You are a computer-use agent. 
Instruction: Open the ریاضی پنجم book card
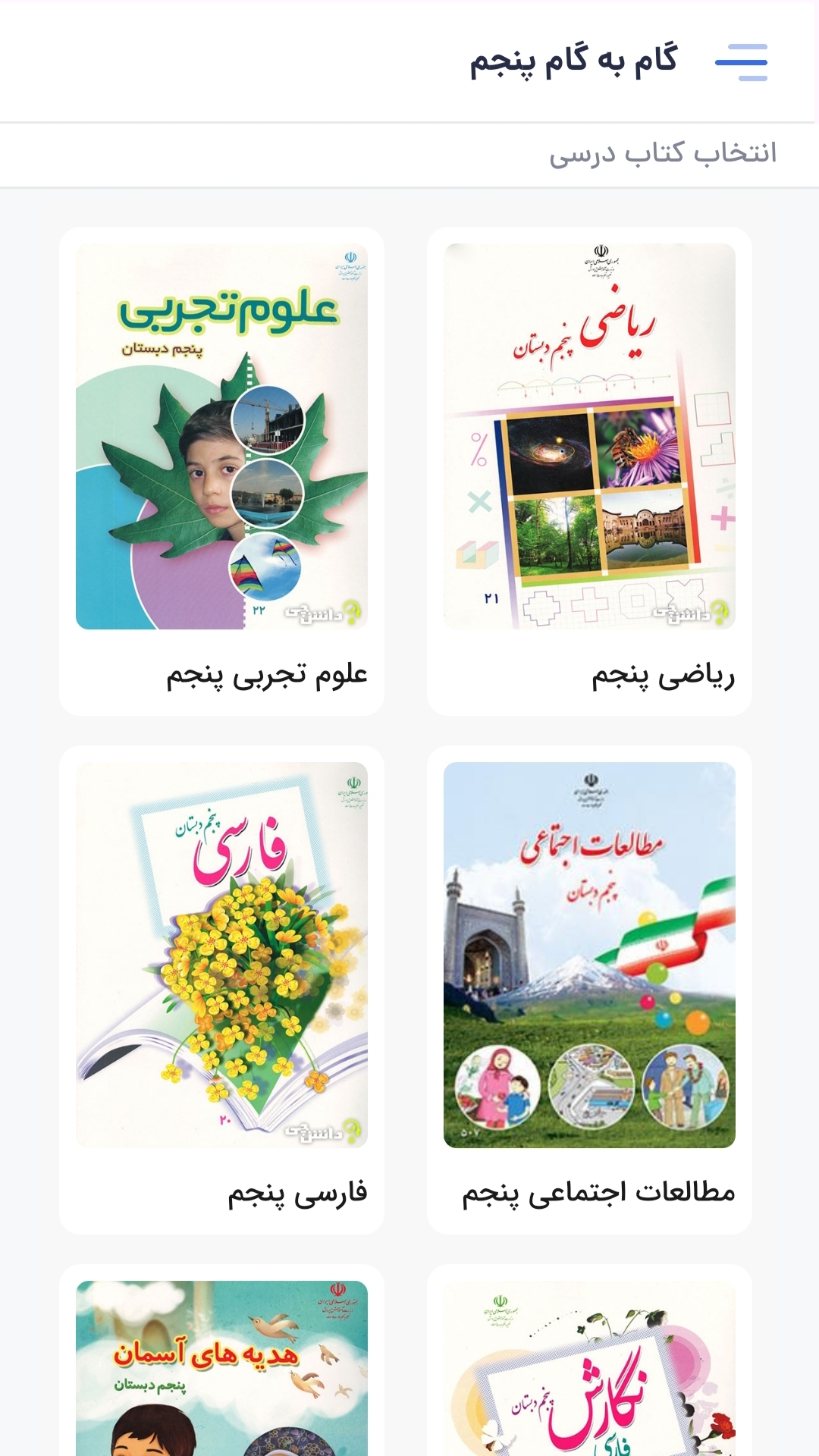pos(589,471)
